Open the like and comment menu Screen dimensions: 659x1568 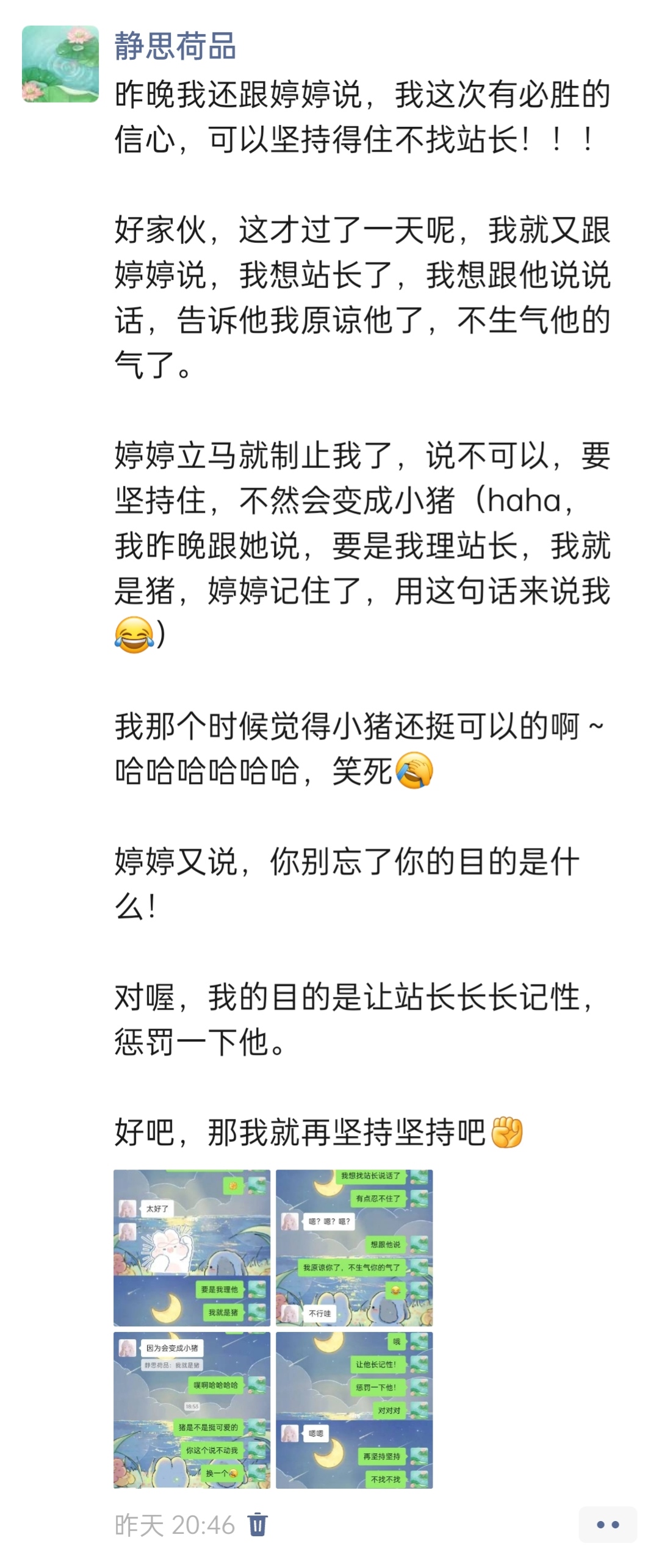pyautogui.click(x=607, y=1524)
